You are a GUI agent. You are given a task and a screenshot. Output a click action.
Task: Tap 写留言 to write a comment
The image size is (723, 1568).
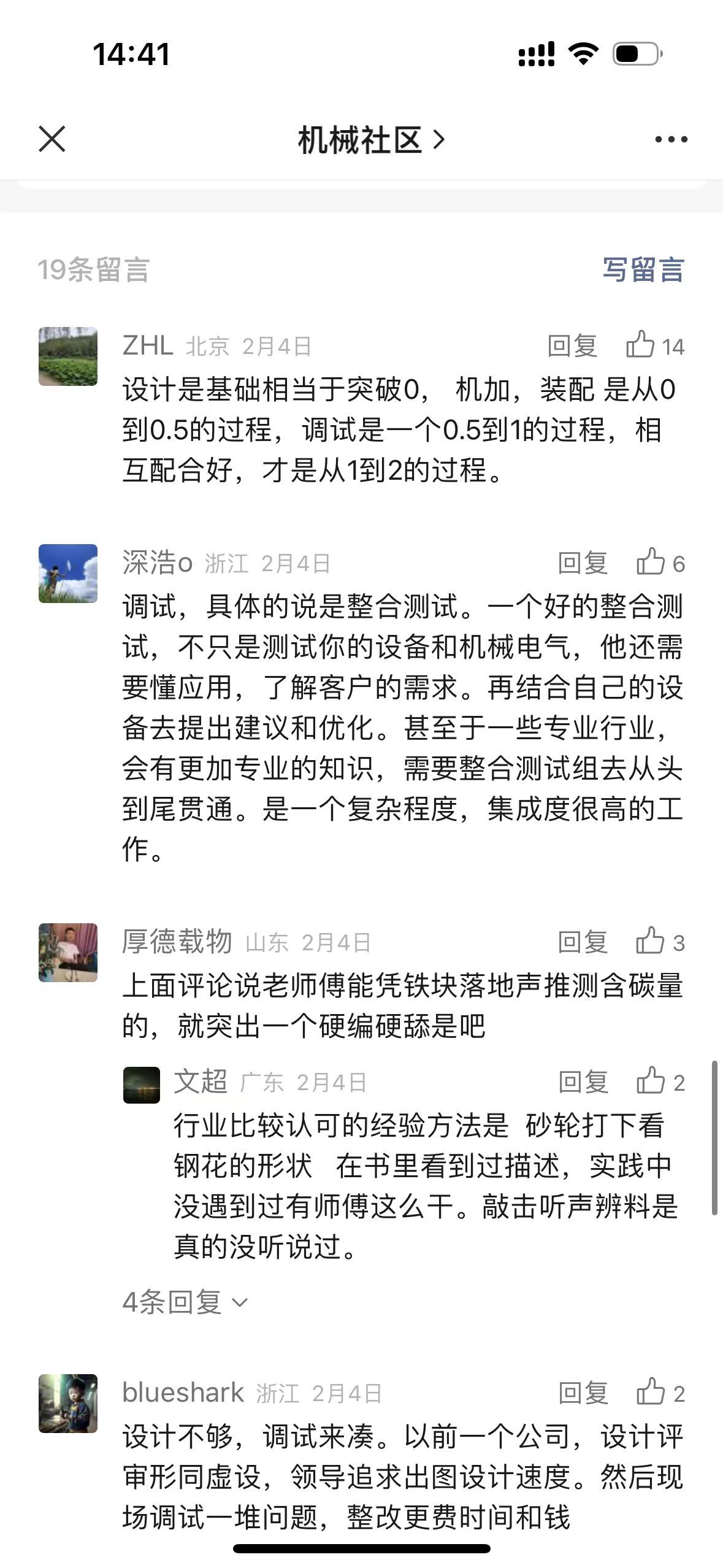coord(643,270)
